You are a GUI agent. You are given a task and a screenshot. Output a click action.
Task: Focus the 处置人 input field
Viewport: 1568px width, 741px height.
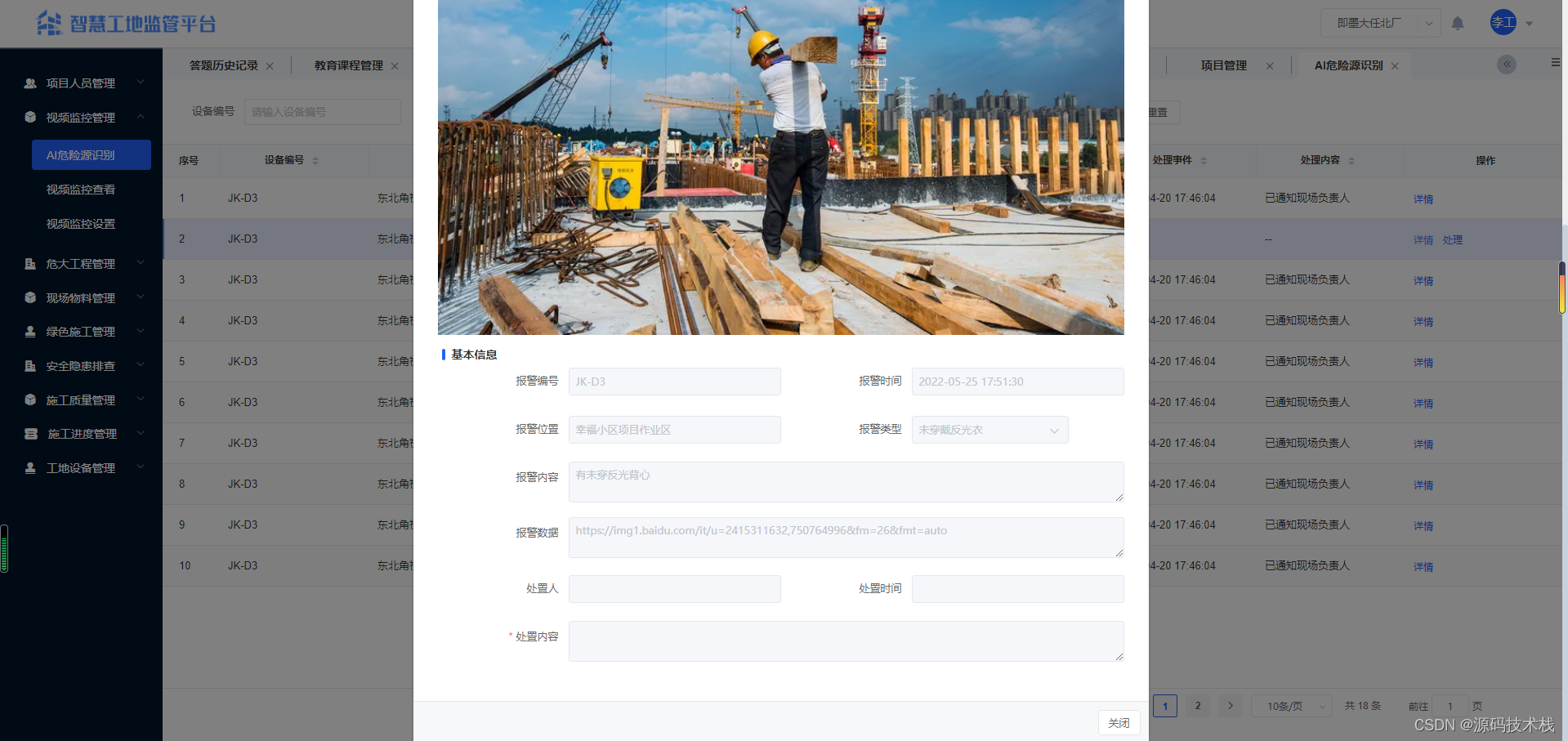pyautogui.click(x=674, y=589)
